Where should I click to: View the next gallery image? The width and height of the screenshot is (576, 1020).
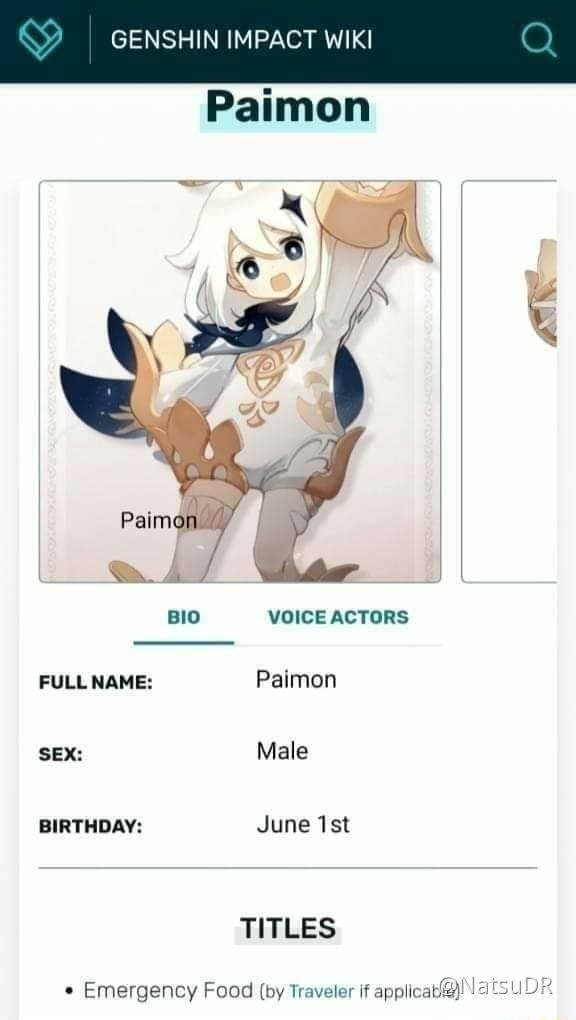coord(510,381)
